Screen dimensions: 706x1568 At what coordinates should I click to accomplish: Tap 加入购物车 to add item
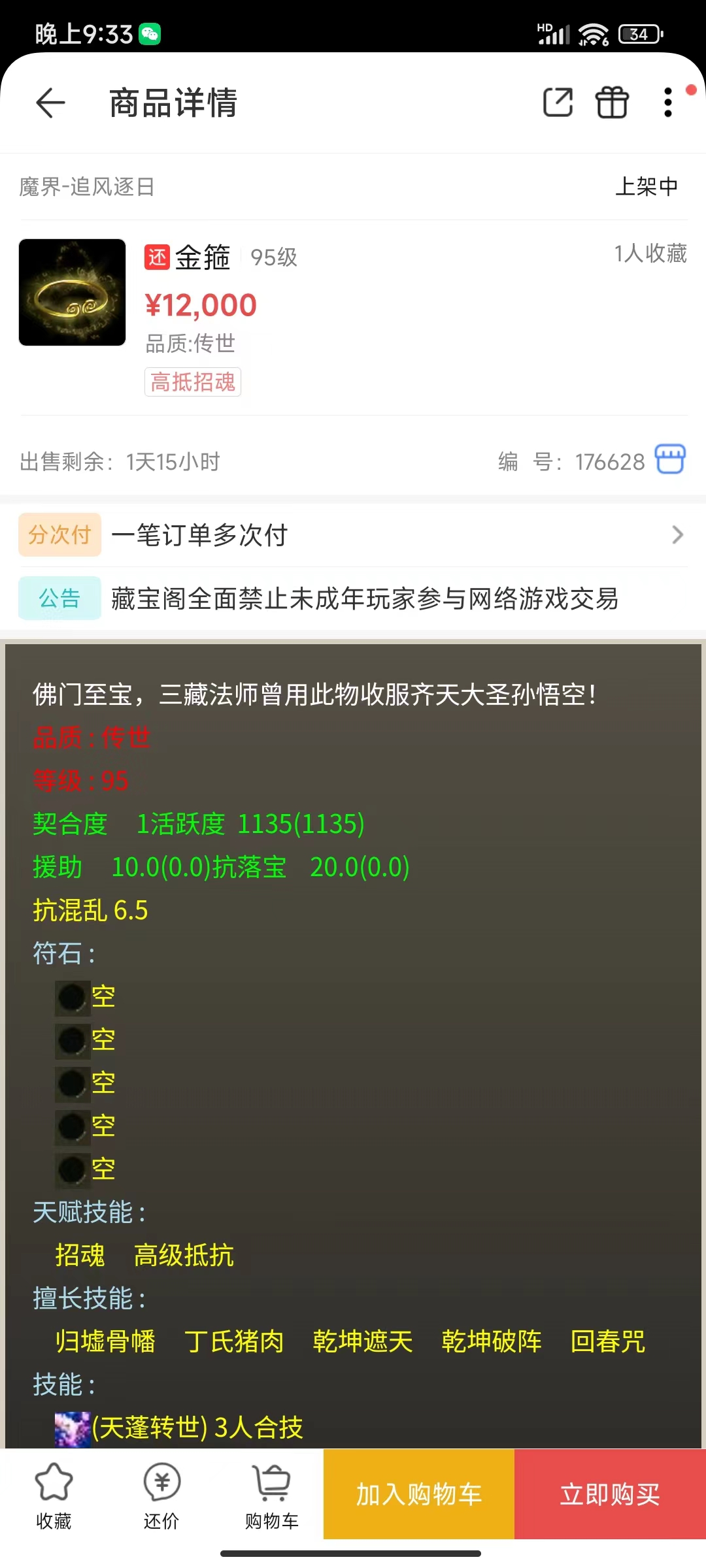point(419,1494)
